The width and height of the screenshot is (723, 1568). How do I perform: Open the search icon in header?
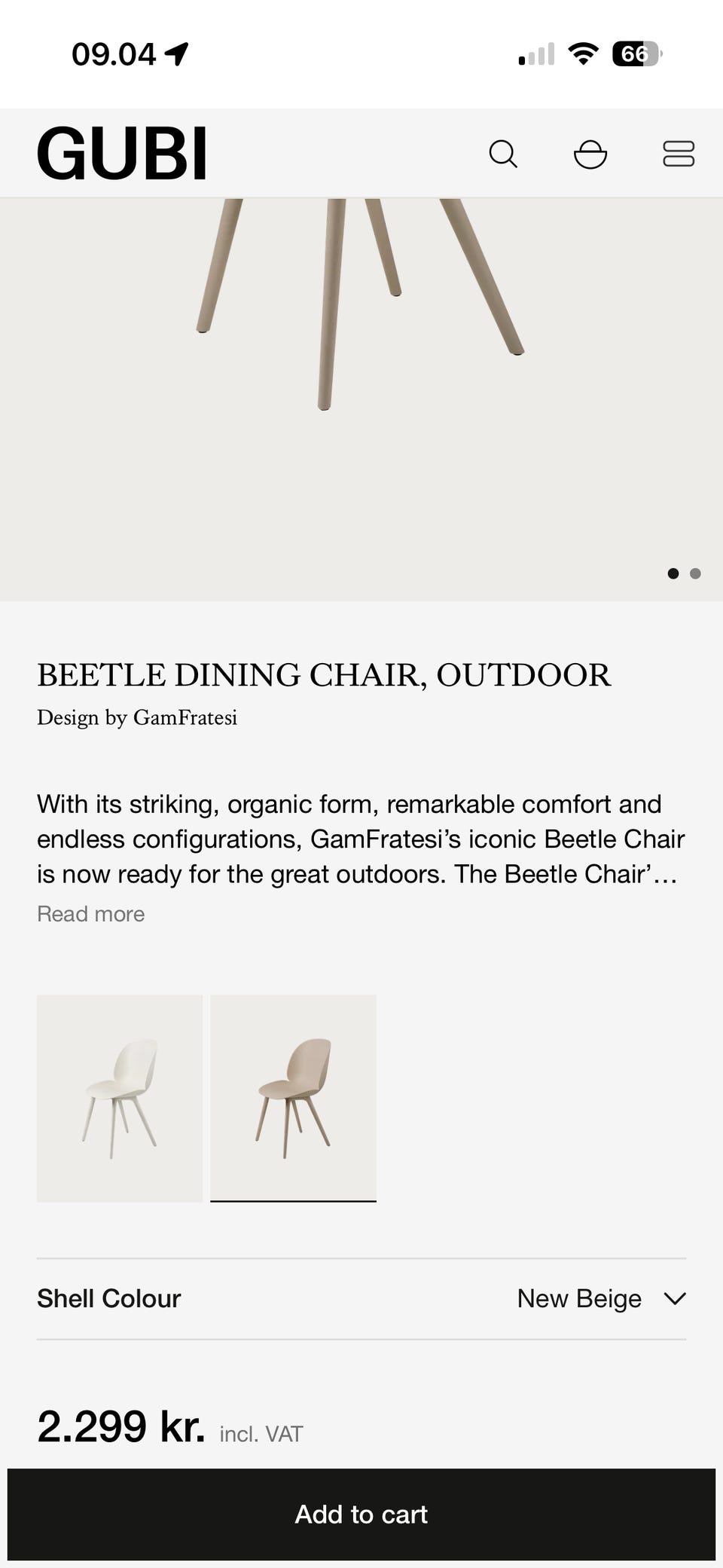tap(503, 154)
